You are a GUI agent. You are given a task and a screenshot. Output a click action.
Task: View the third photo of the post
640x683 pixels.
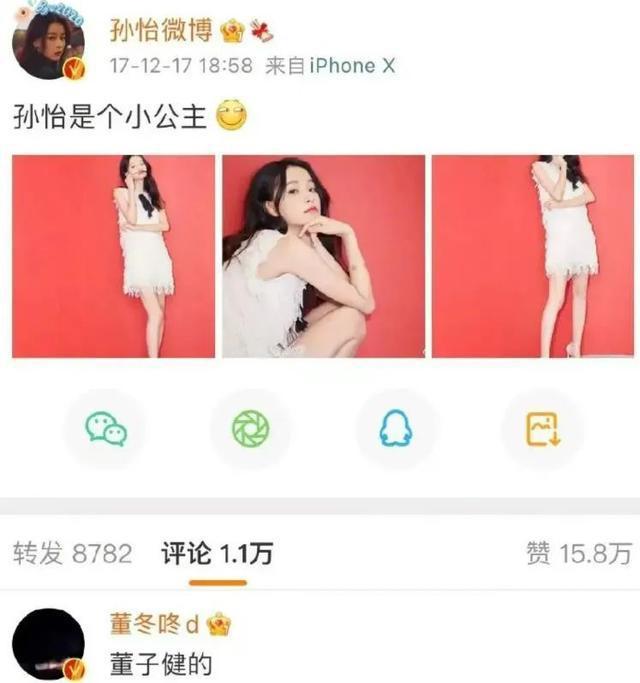532,256
